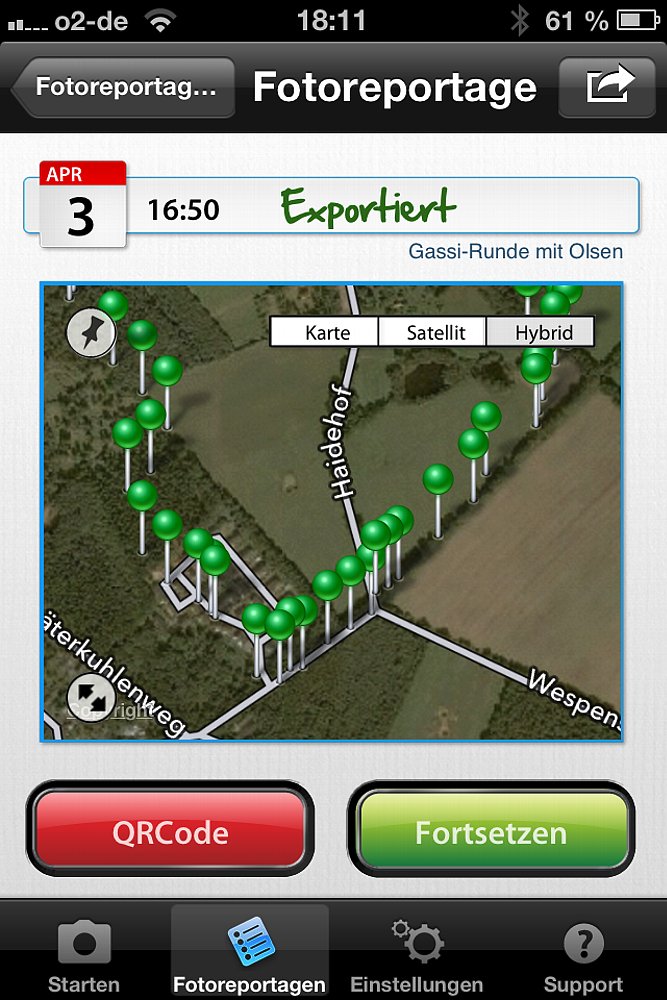Viewport: 667px width, 1000px height.
Task: Share this Fotoreportage
Action: 610,87
